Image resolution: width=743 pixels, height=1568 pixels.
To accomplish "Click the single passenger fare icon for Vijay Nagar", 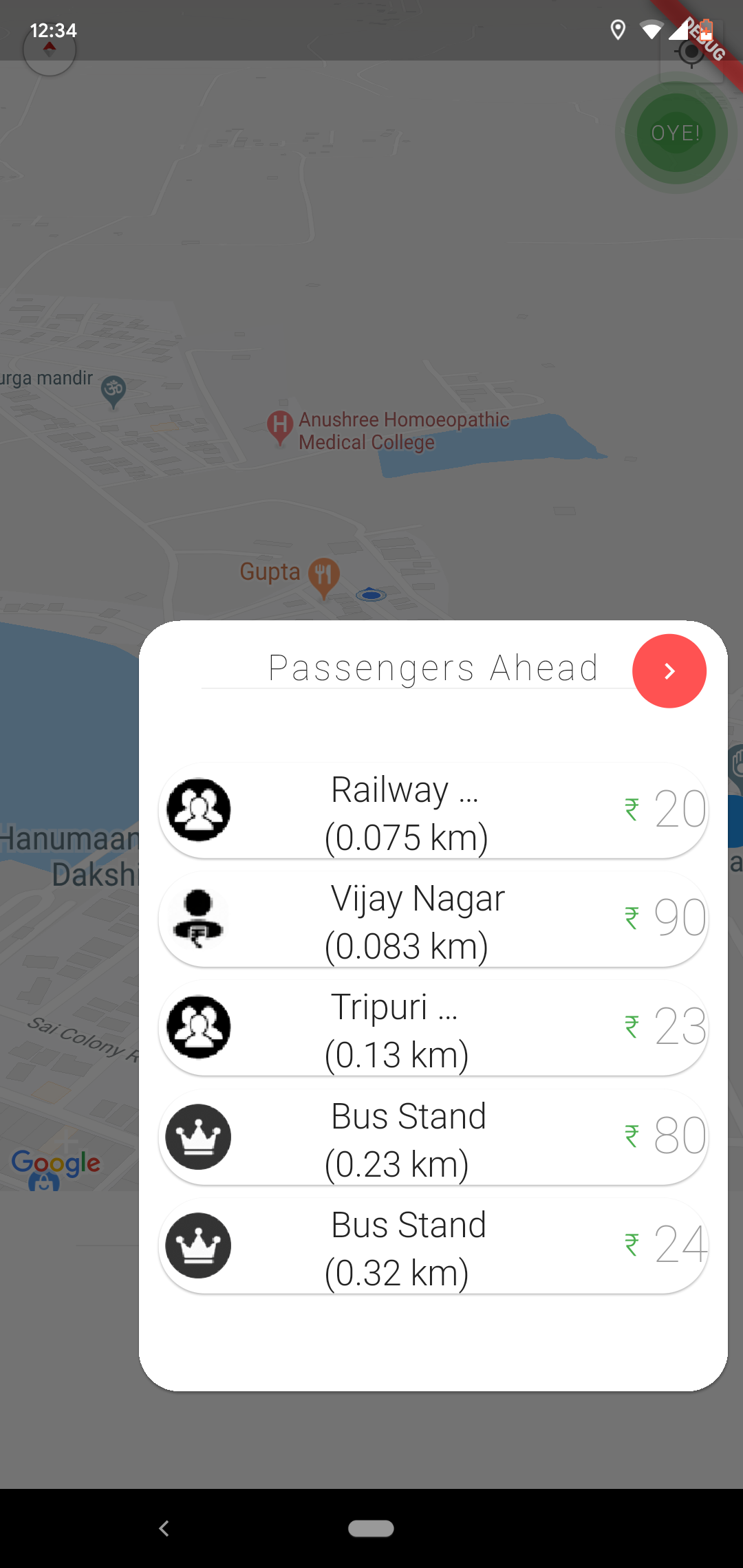I will point(197,919).
